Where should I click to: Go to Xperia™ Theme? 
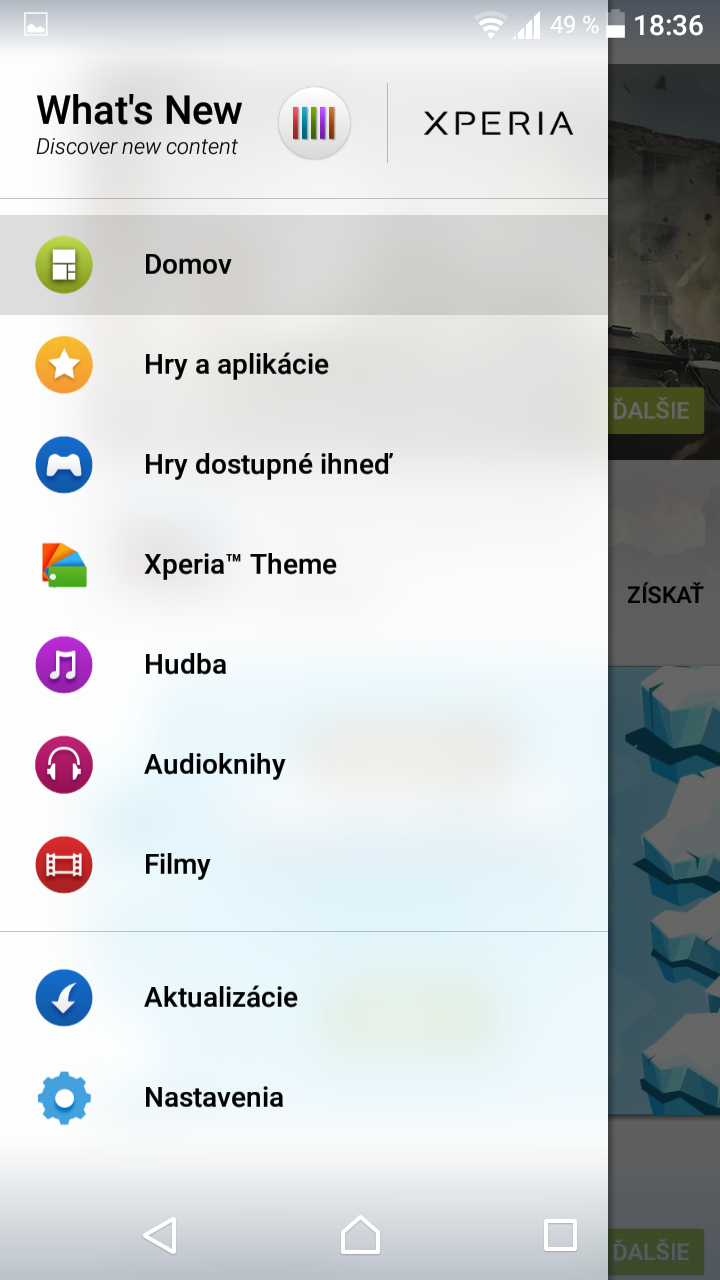click(x=304, y=565)
